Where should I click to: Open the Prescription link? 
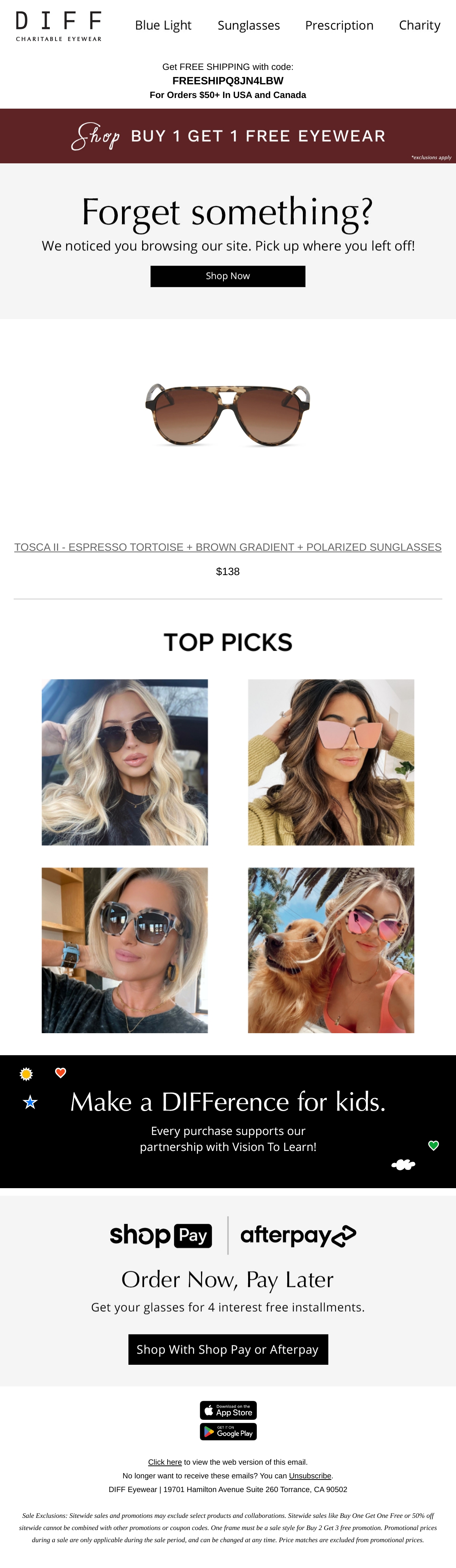point(339,25)
